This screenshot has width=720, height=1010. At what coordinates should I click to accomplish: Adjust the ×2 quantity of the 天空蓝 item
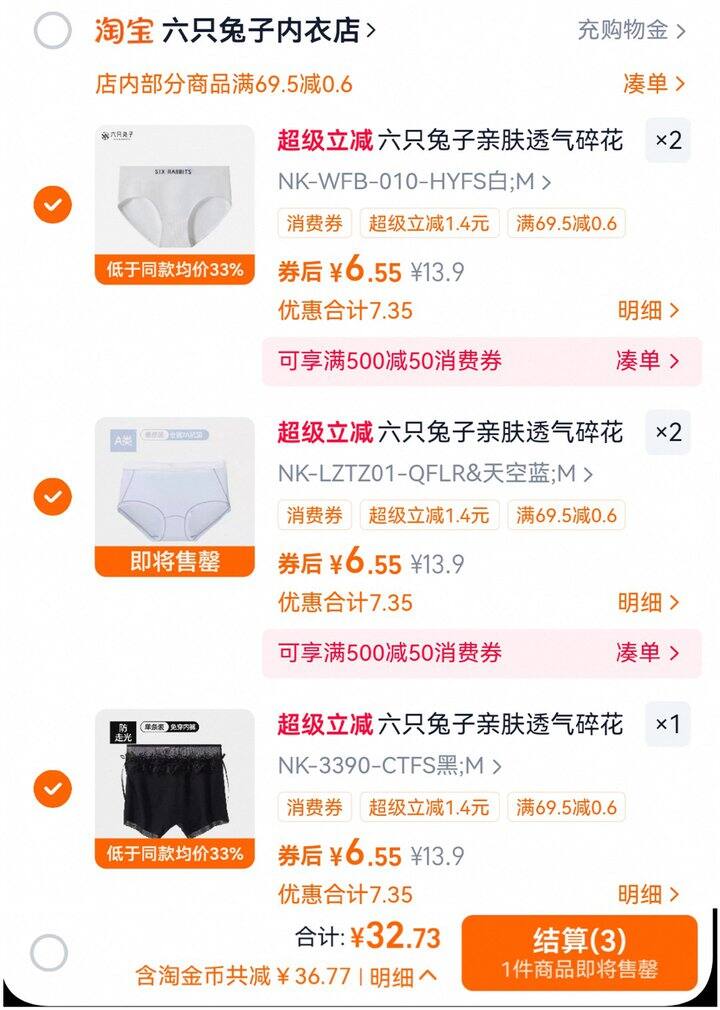tap(668, 432)
